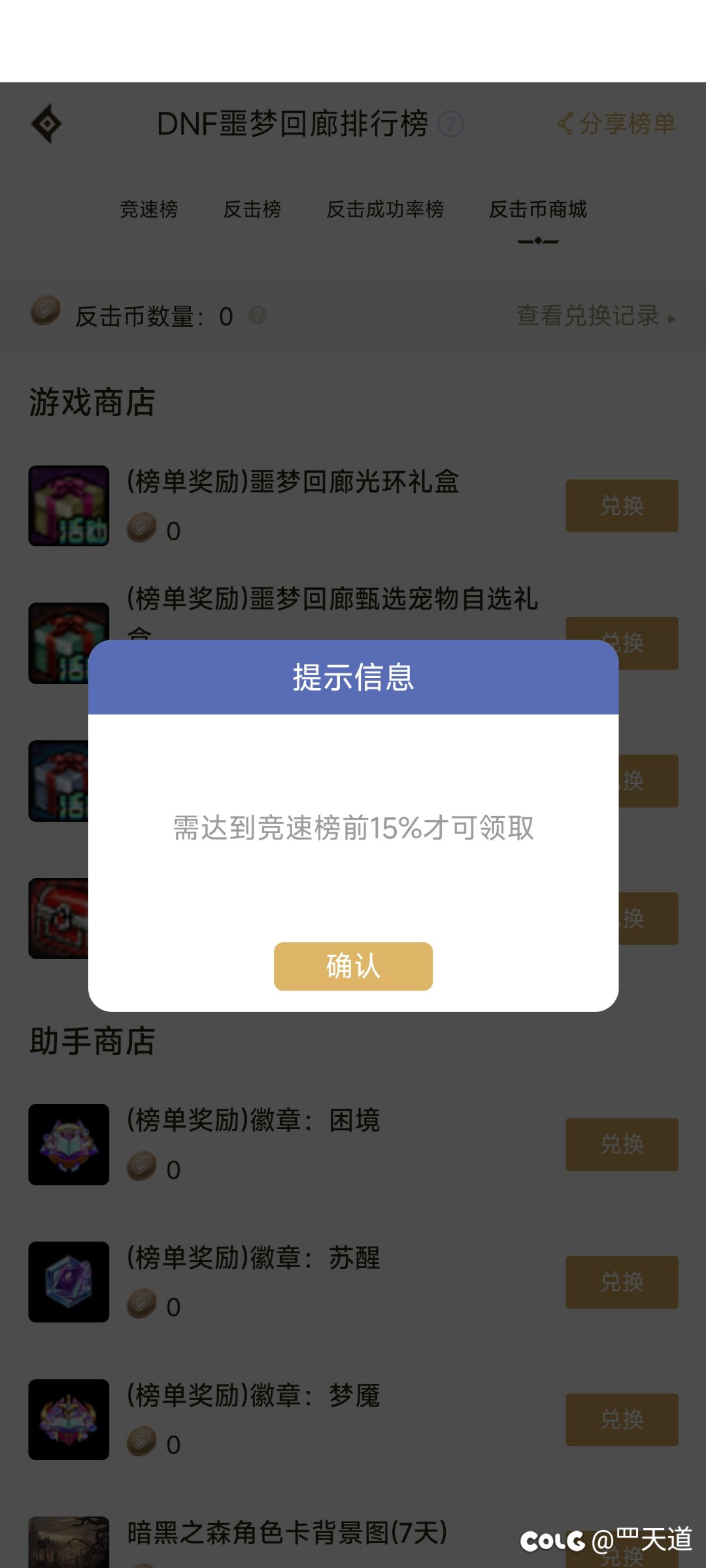This screenshot has width=706, height=1568.
Task: Tap the help icon beside 反击币数量
Action: 258,316
